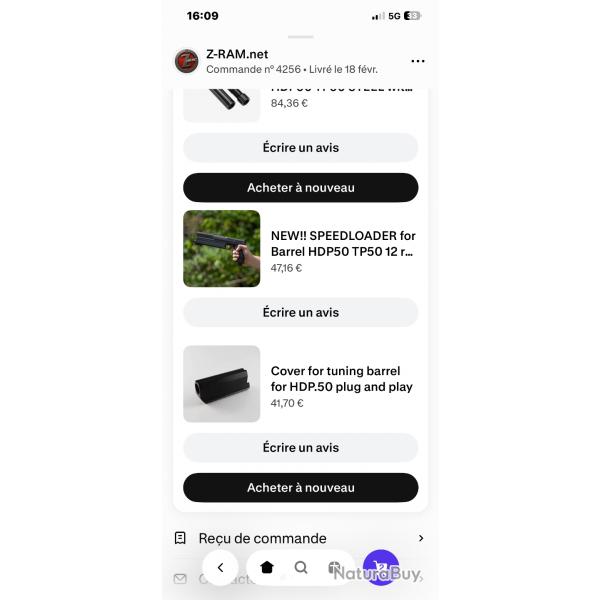Go back with the floating back arrow
This screenshot has width=600, height=600.
[220, 567]
